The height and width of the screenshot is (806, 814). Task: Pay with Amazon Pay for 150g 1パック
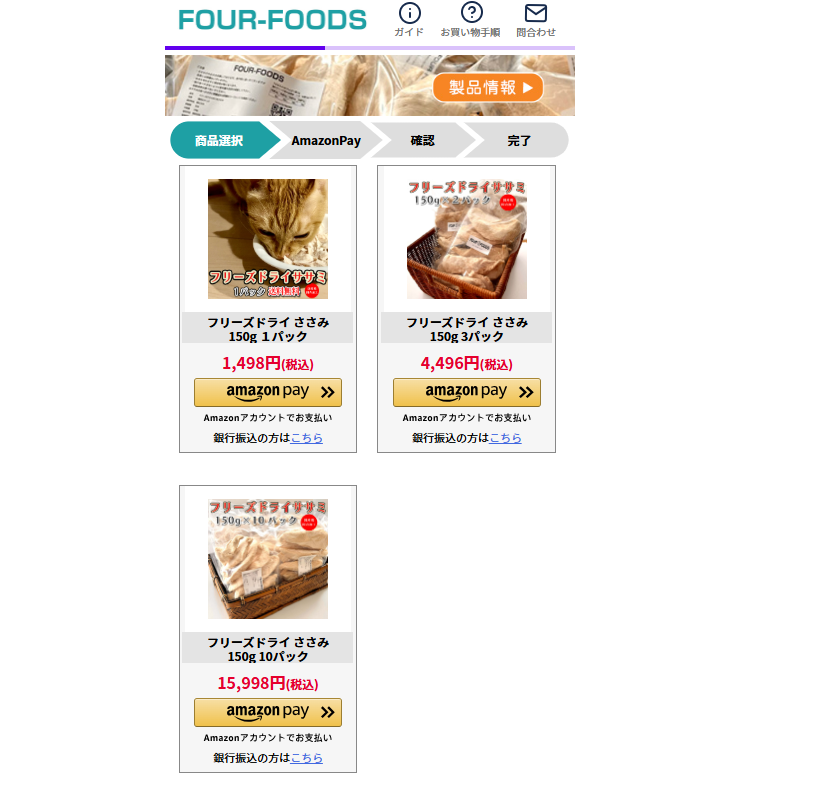tap(267, 392)
